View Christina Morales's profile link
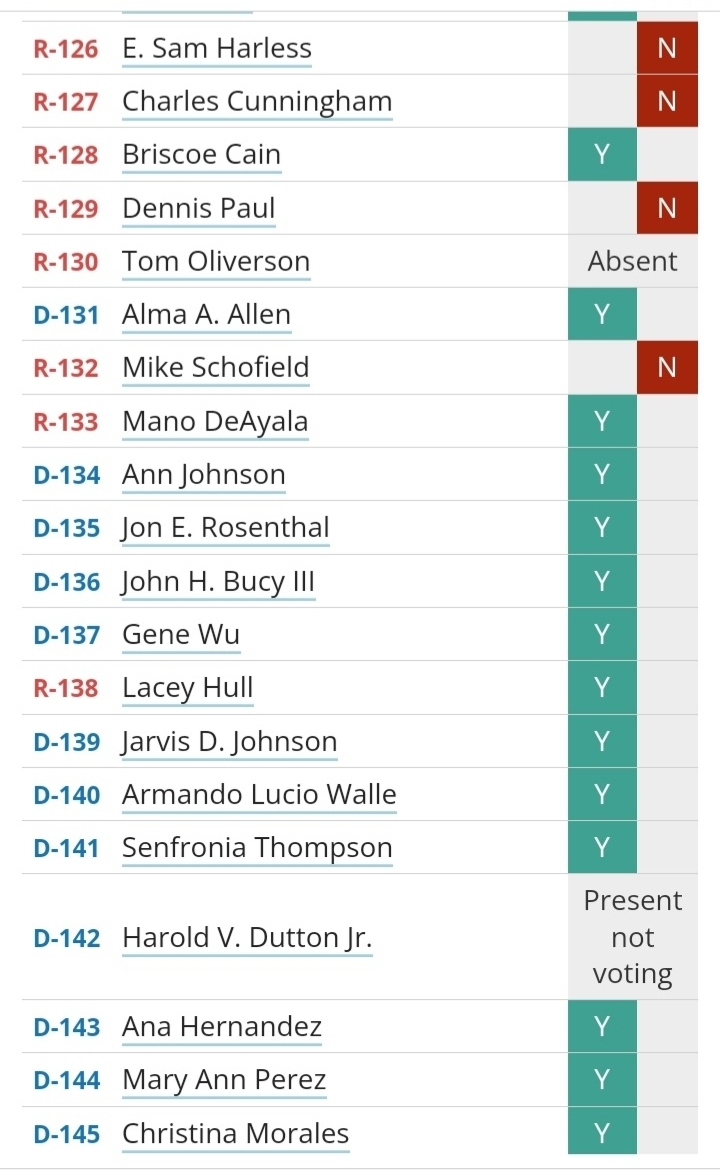This screenshot has height=1170, width=720. point(236,1133)
